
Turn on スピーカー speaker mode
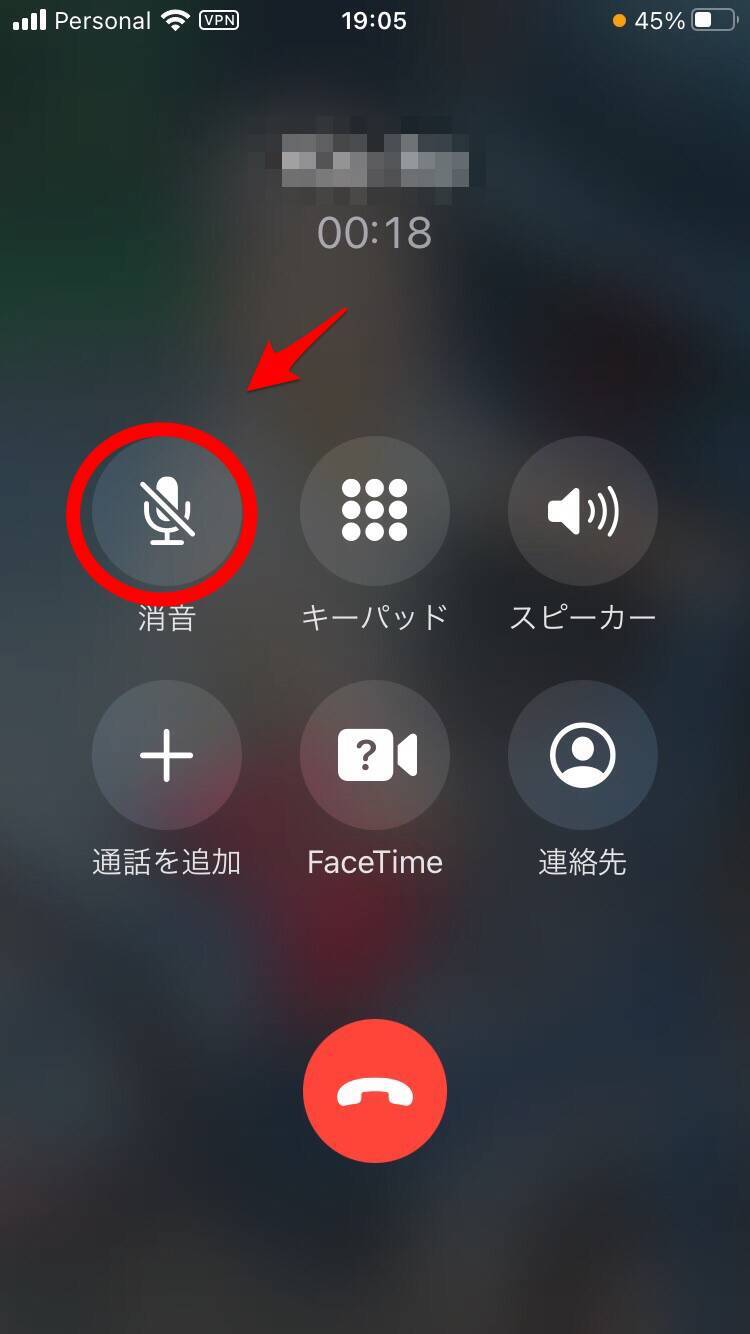coord(583,512)
